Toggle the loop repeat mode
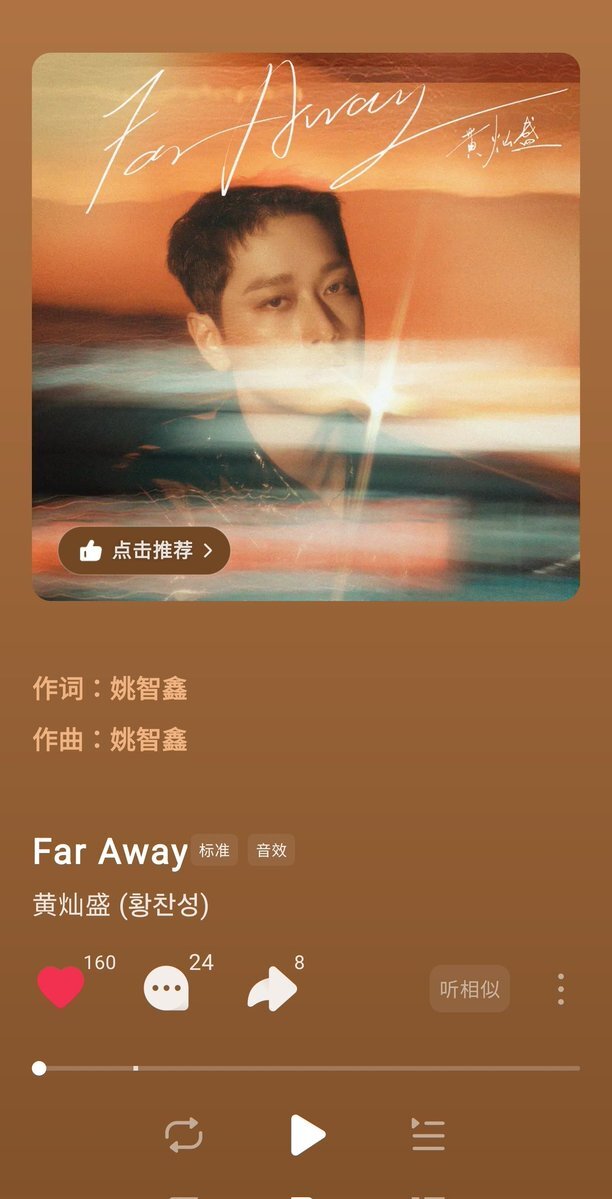The height and width of the screenshot is (1199, 612). coord(184,1135)
